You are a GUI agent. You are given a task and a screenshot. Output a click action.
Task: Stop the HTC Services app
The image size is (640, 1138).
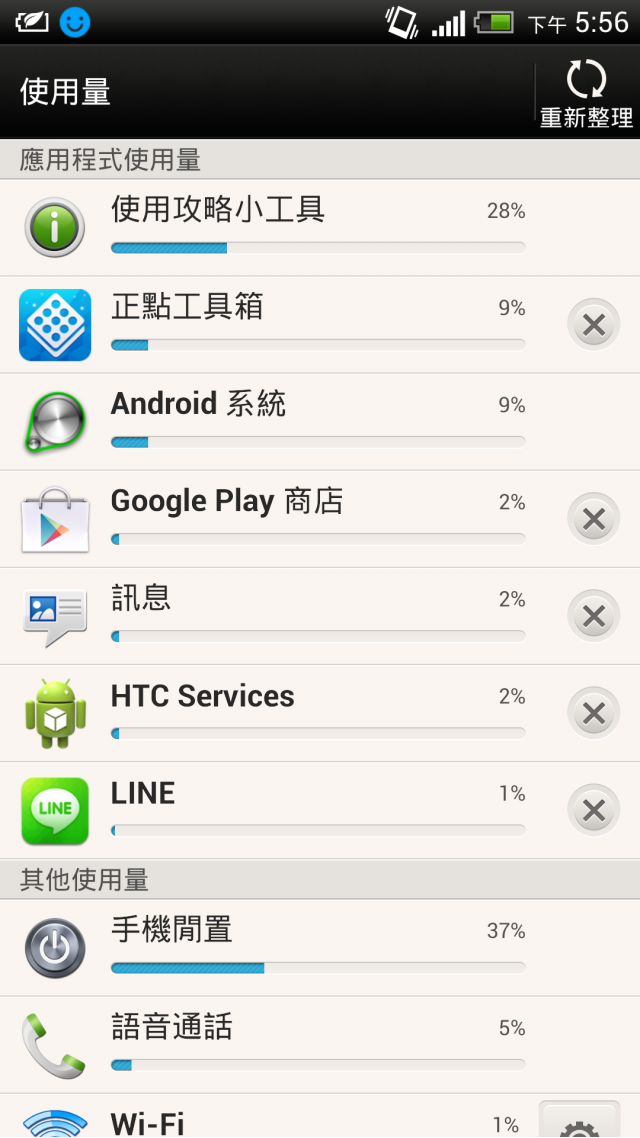593,713
